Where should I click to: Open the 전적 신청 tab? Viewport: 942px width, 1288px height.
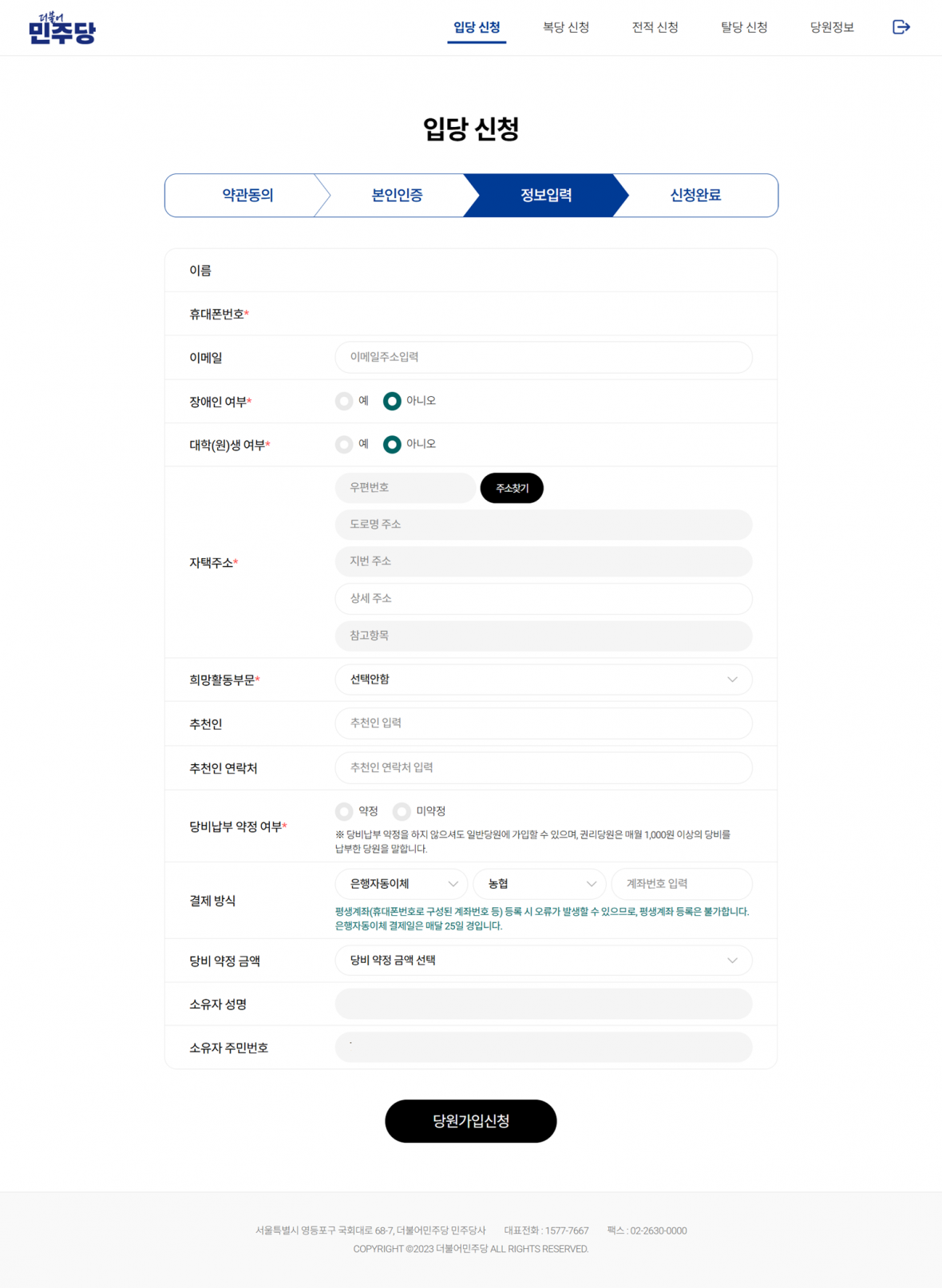pos(655,27)
